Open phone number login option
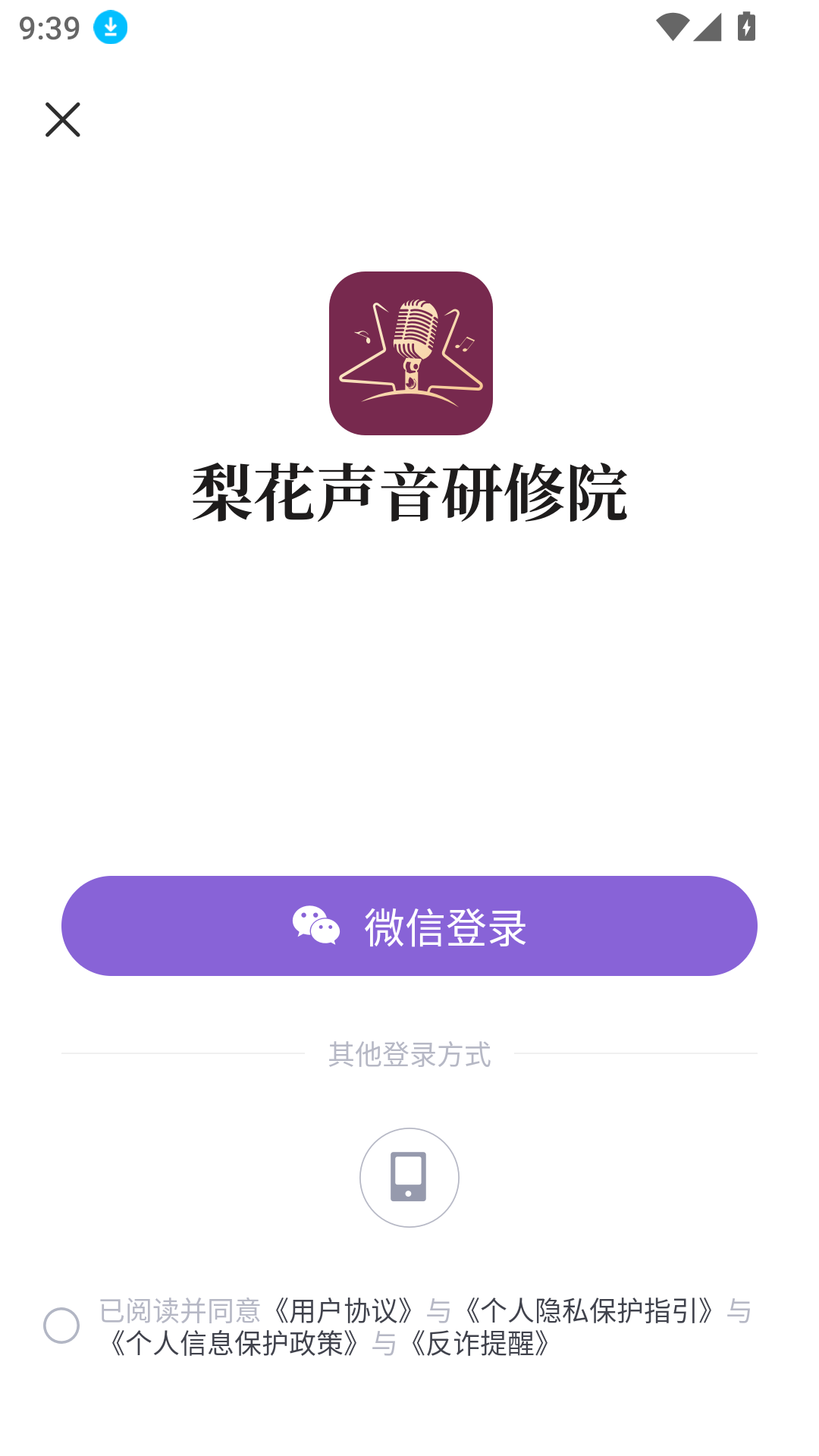 409,1178
